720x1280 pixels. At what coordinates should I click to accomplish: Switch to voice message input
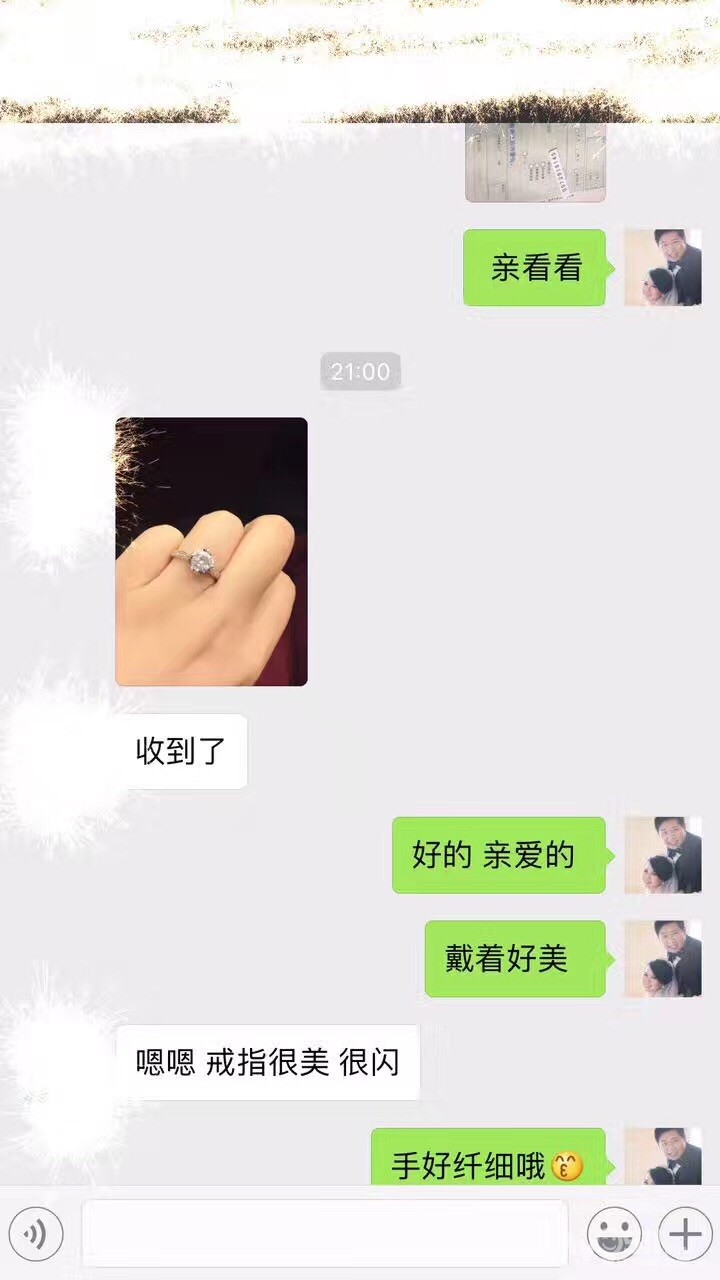(35, 1234)
